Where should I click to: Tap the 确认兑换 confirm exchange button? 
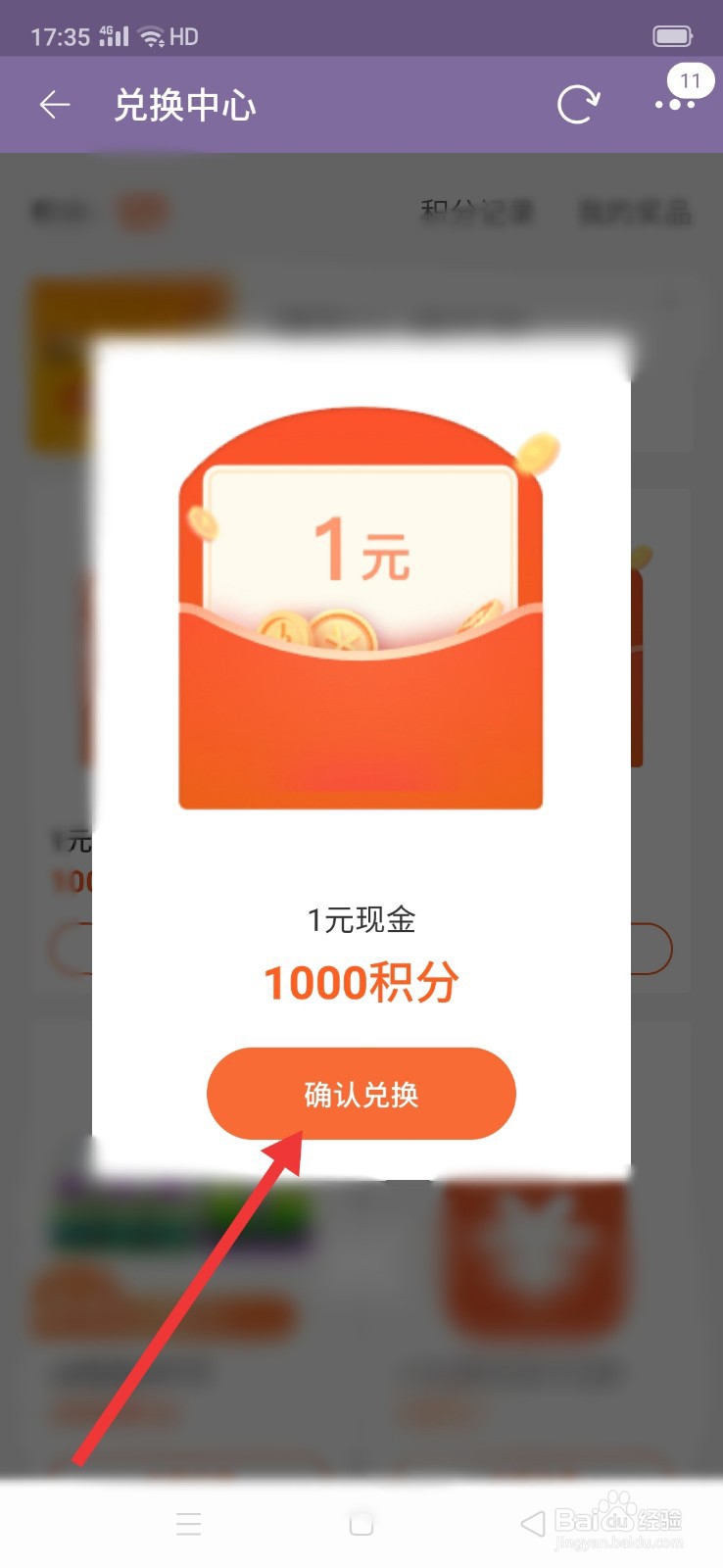361,1095
